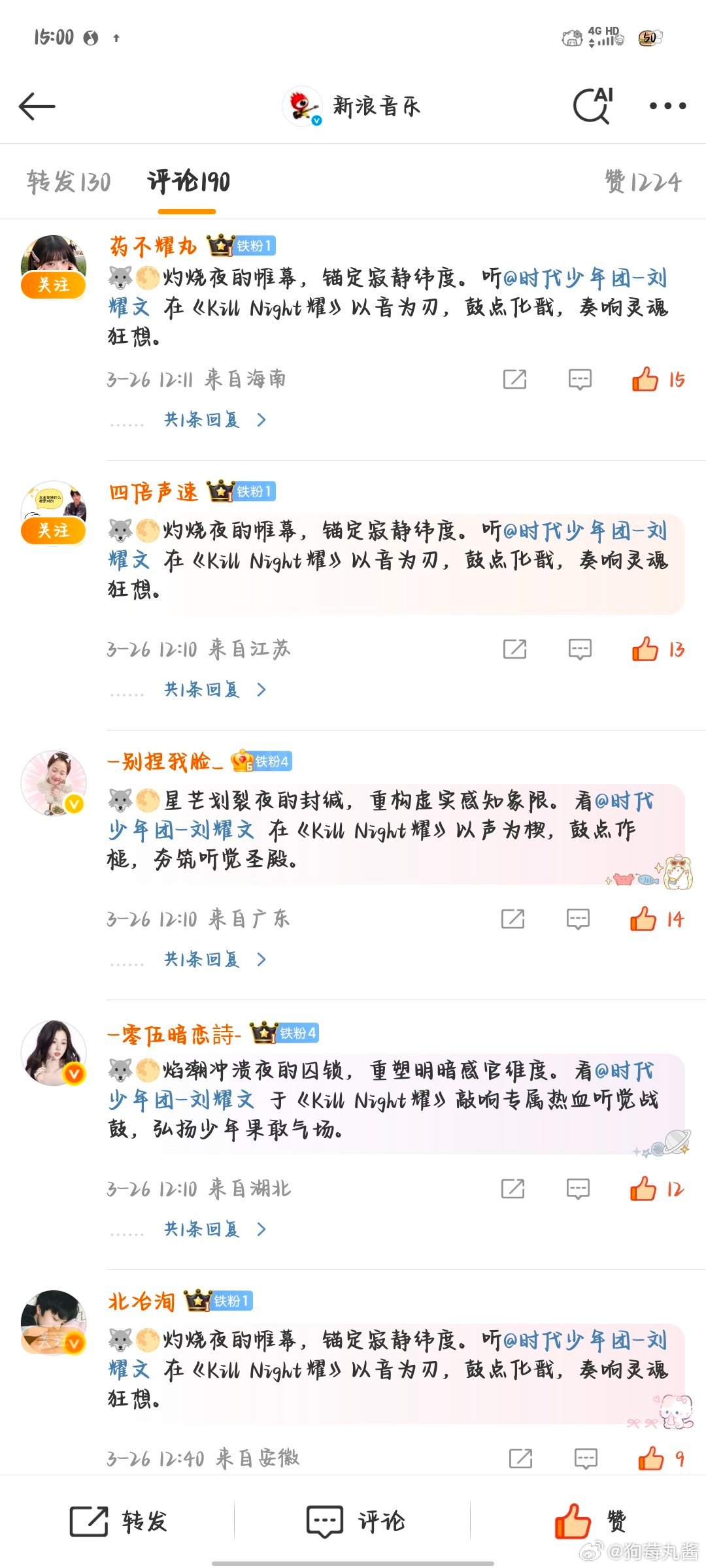The image size is (706, 1568).
Task: Like the post via bottom 赞 button
Action: pos(590,1521)
